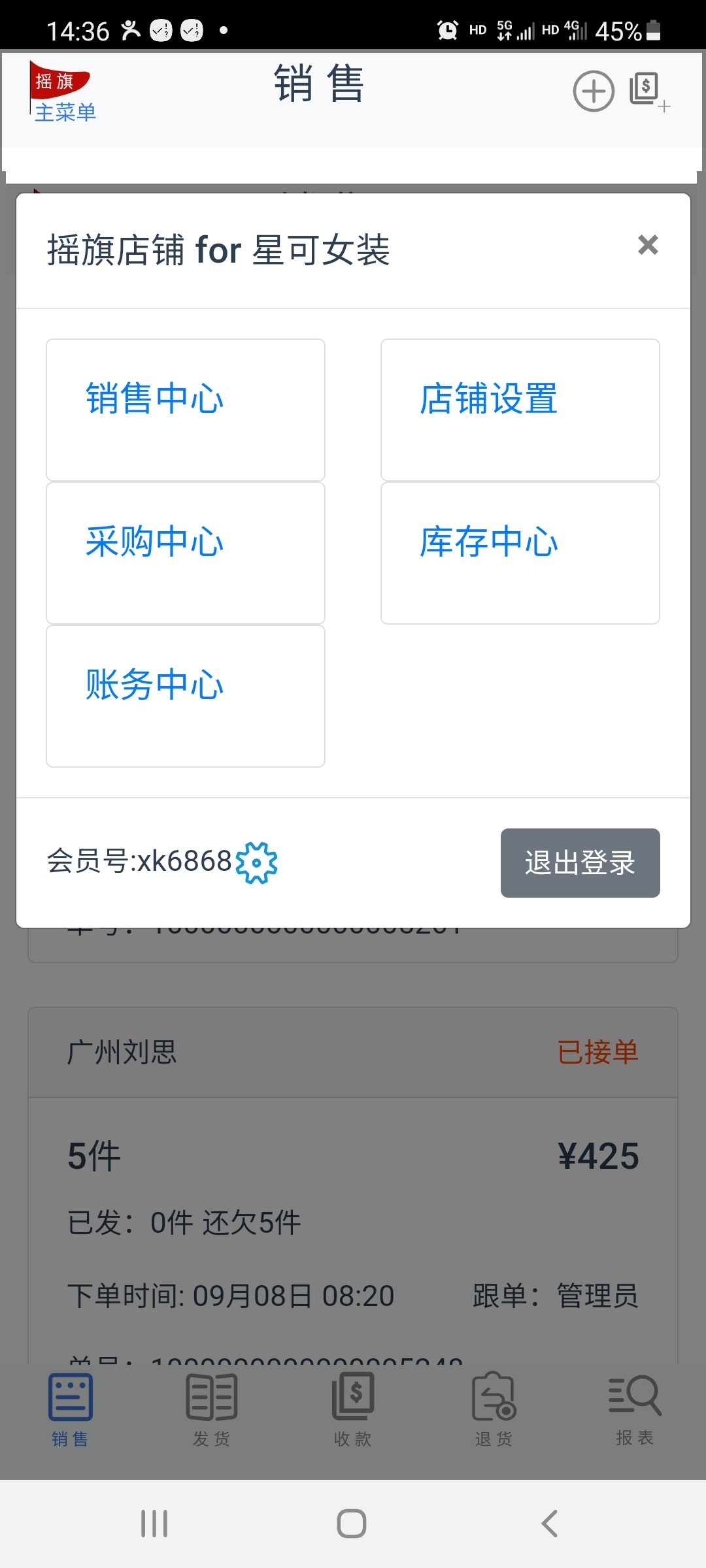Screen dimensions: 706x1568
Task: Open 店铺设置 store settings
Action: pos(520,408)
